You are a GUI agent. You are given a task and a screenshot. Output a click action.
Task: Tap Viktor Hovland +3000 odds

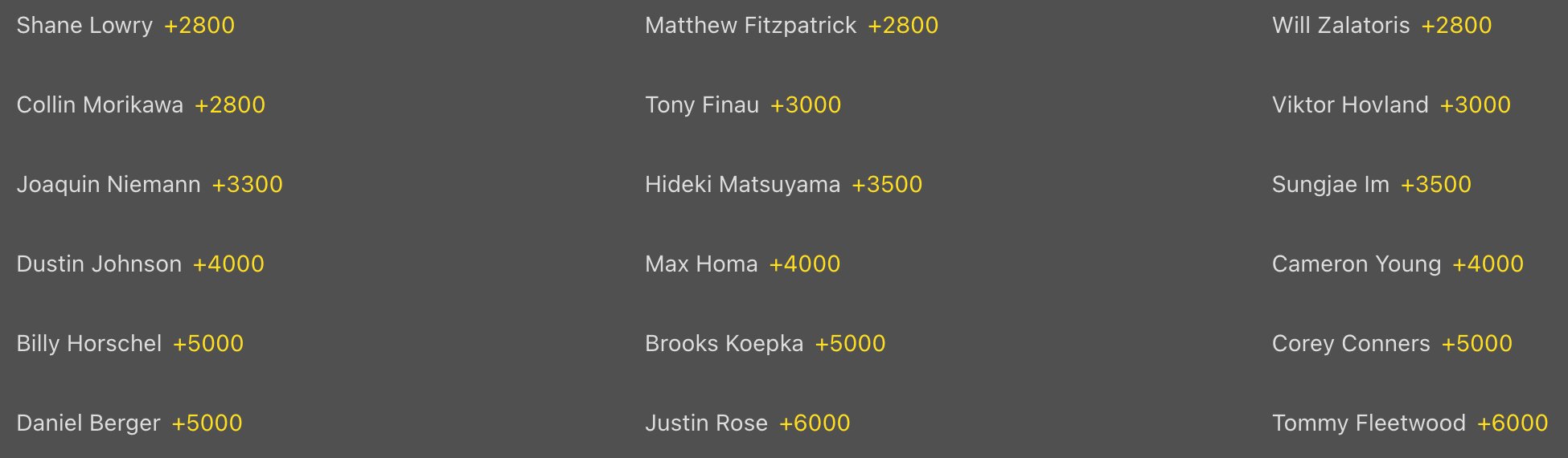pos(1475,105)
